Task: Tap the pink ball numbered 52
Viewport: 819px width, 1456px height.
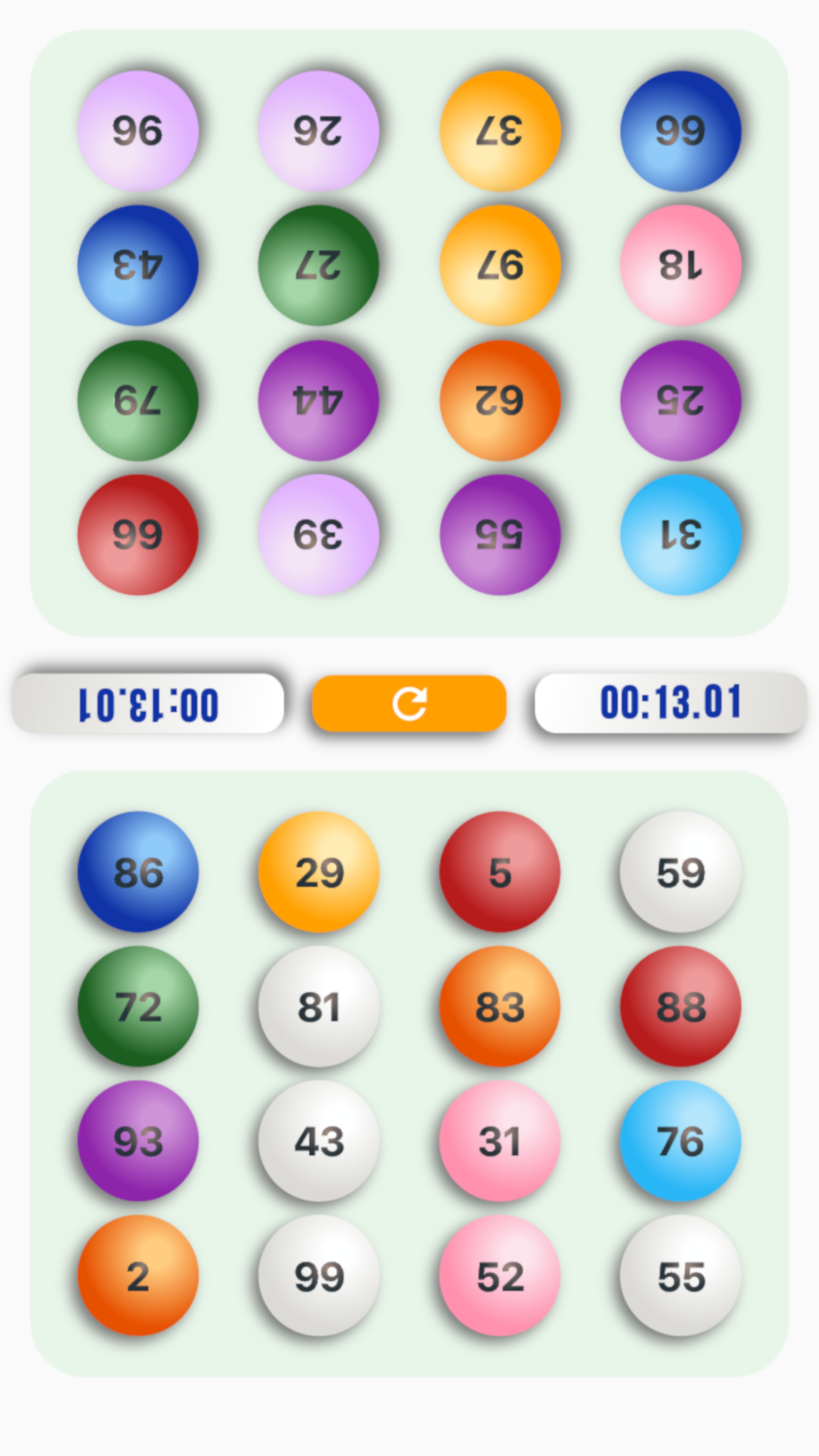Action: tap(500, 1276)
